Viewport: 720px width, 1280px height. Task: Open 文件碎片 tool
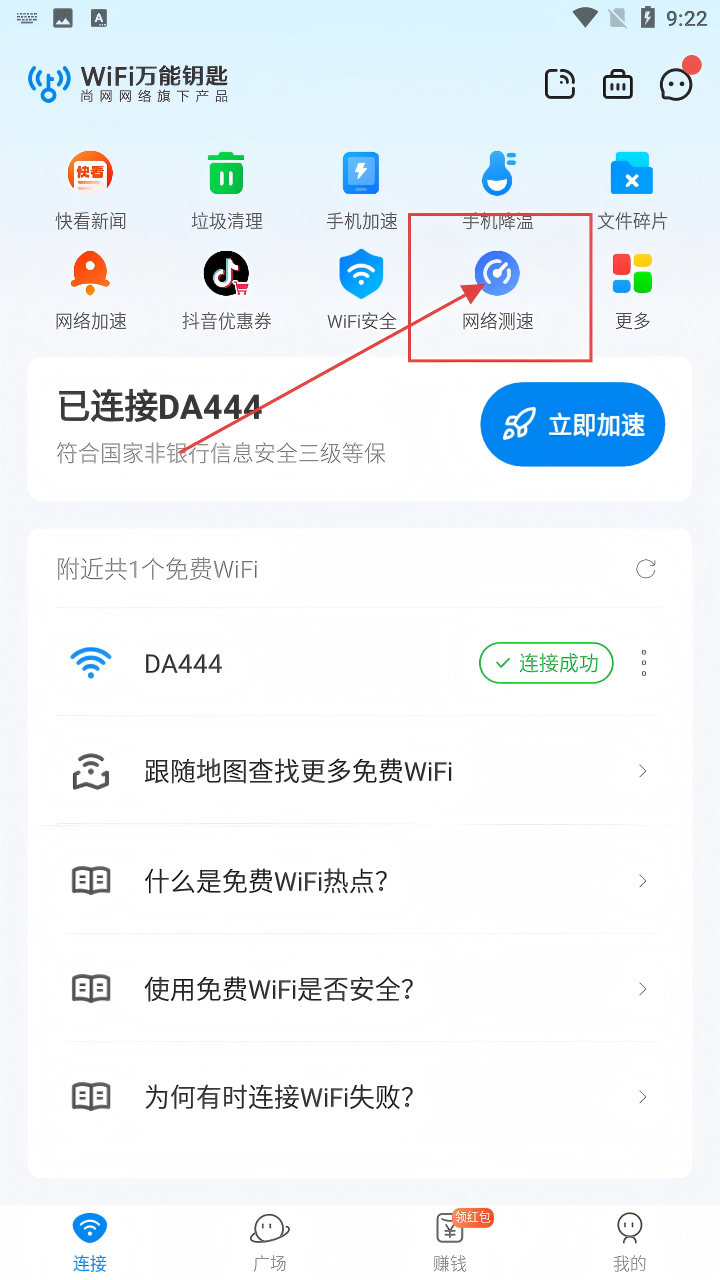pyautogui.click(x=632, y=190)
